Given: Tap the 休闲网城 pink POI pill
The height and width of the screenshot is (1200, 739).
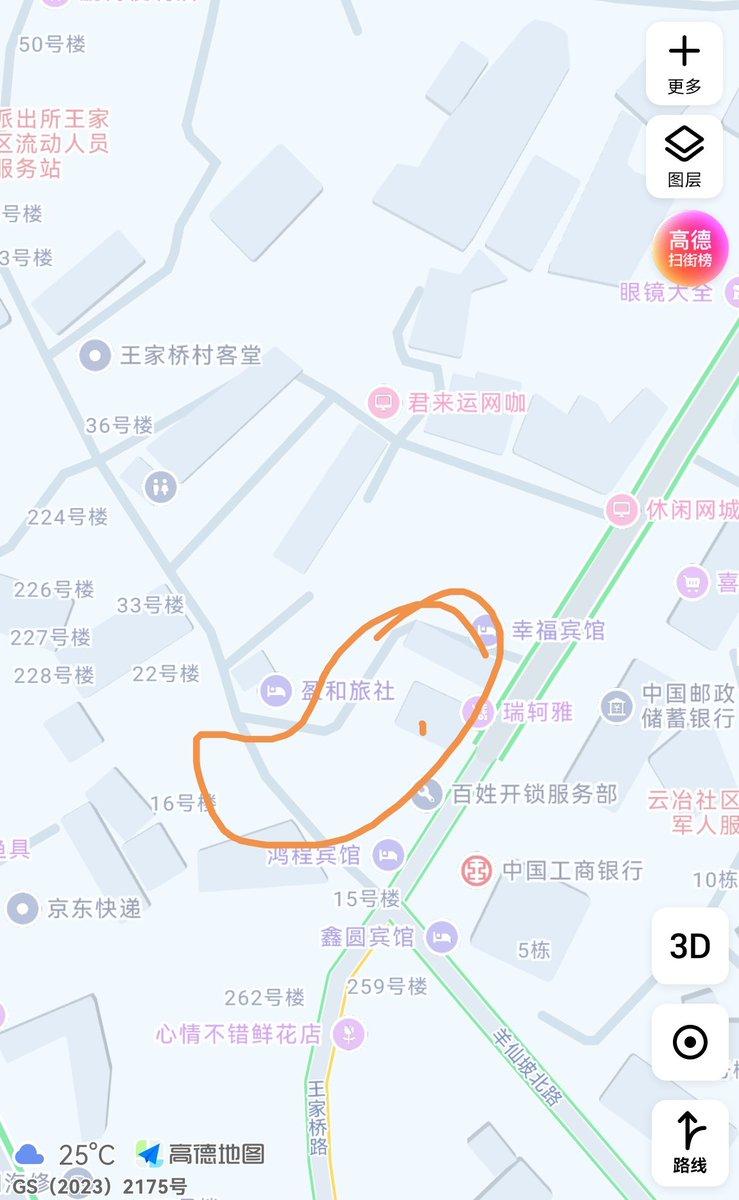Looking at the screenshot, I should pyautogui.click(x=623, y=510).
